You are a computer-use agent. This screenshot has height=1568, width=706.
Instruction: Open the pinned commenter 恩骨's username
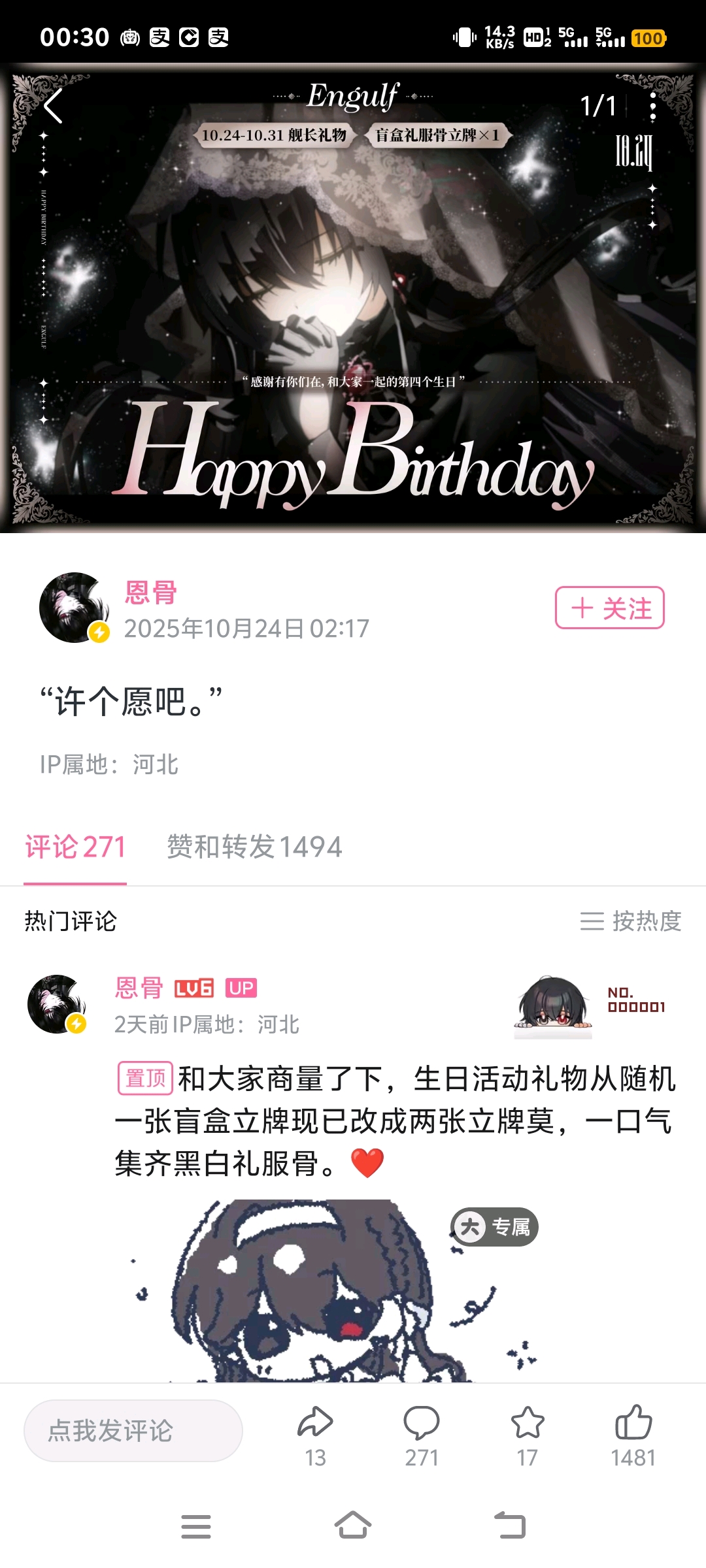coord(139,988)
